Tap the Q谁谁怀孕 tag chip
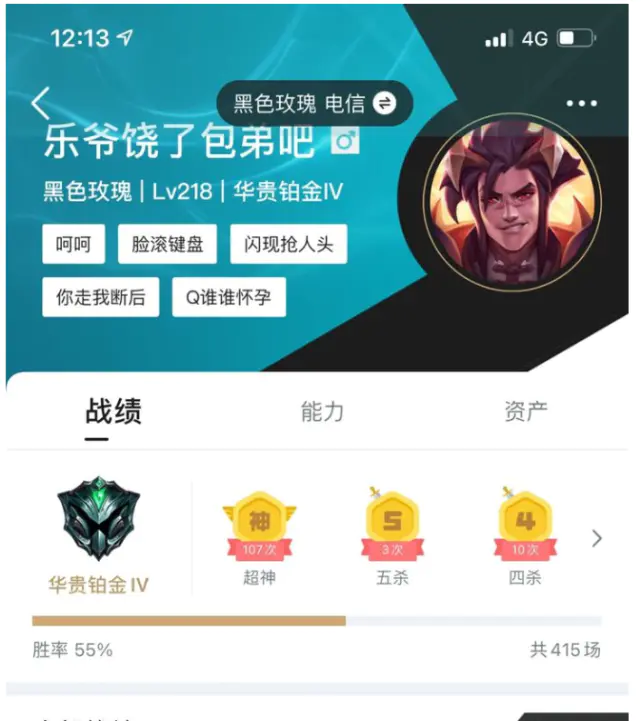Screen dimensions: 641x721 228,297
